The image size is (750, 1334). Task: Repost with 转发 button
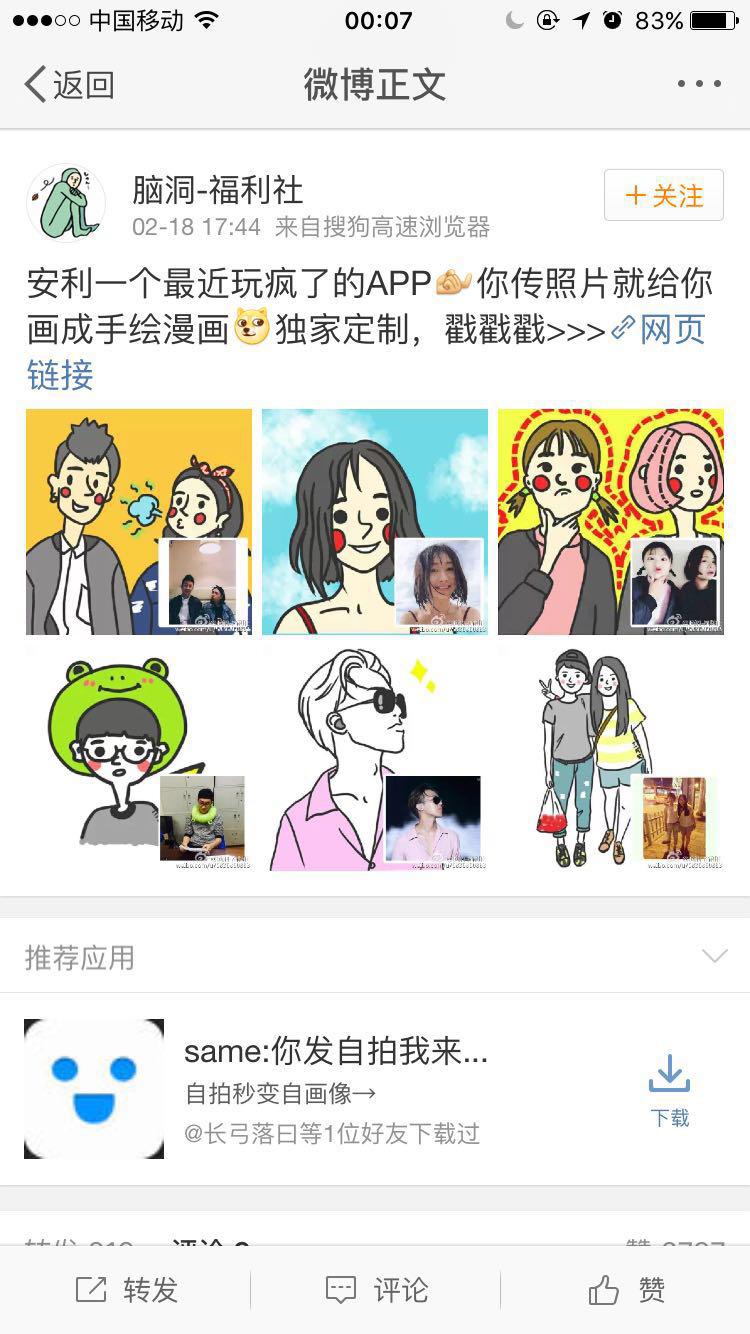[x=127, y=1290]
